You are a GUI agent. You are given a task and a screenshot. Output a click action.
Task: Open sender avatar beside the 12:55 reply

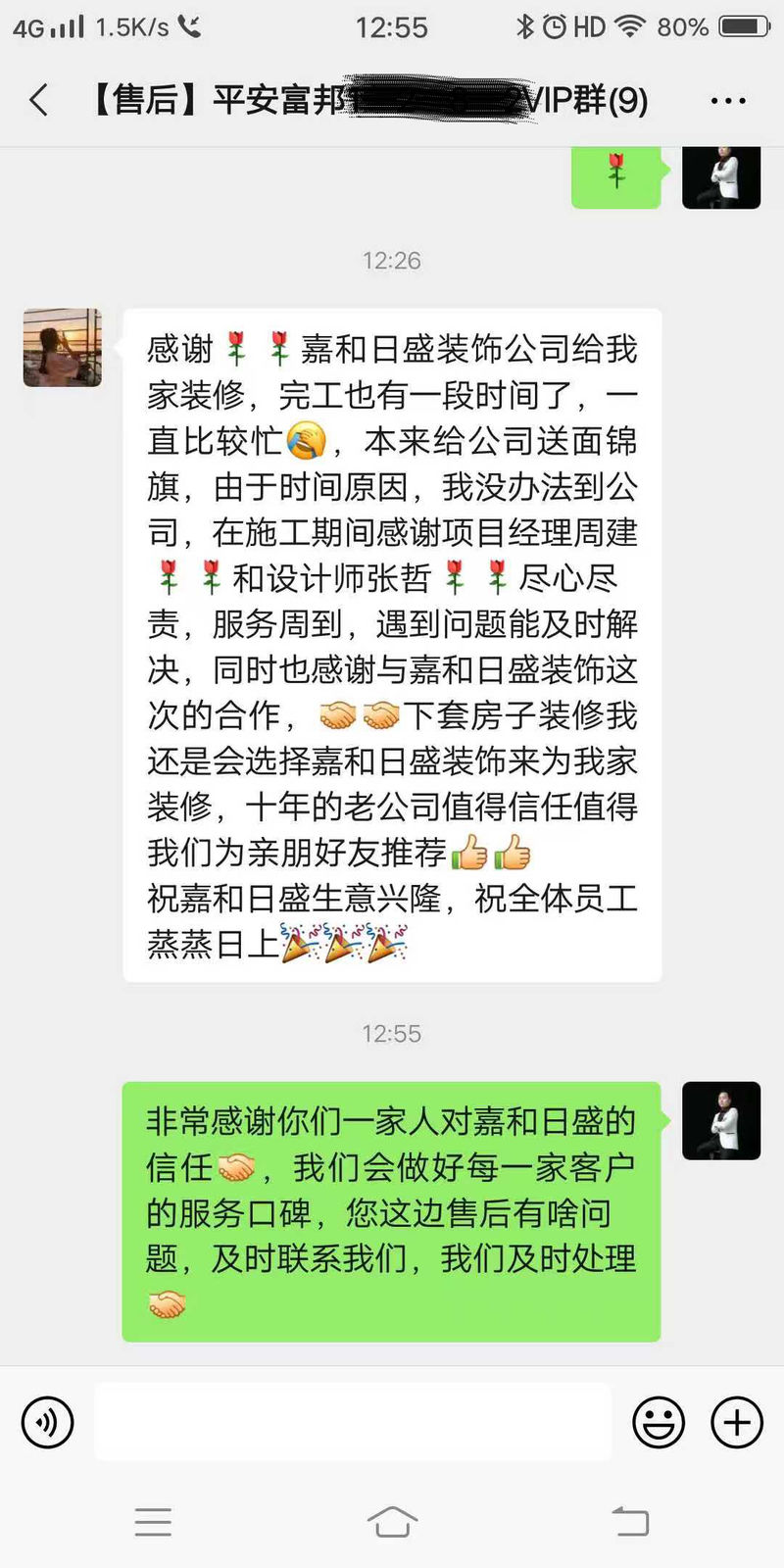(721, 1120)
